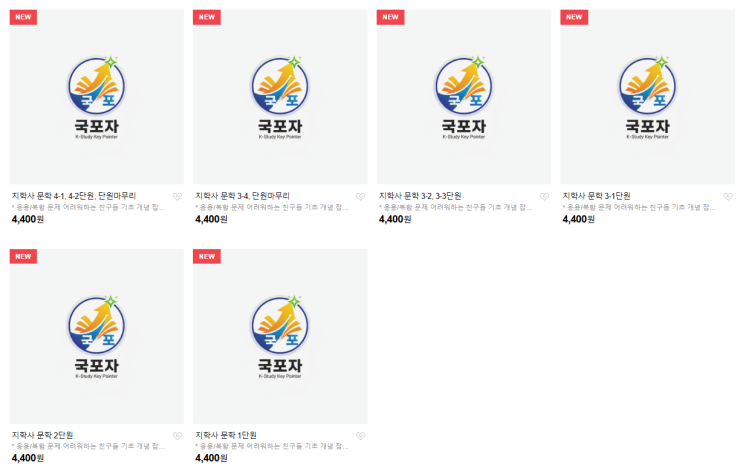The width and height of the screenshot is (743, 468).
Task: Tap heart icon for 지학사 문학 3-1단원
Action: point(729,197)
